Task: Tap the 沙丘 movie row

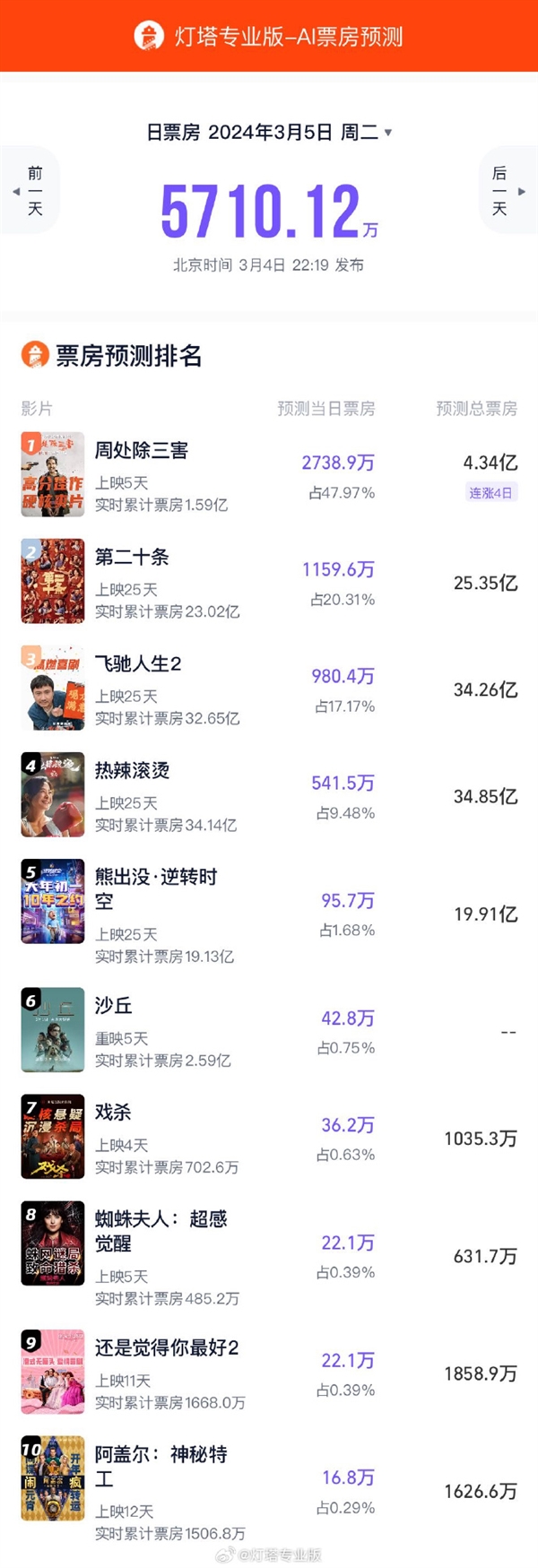Action: (114, 1006)
